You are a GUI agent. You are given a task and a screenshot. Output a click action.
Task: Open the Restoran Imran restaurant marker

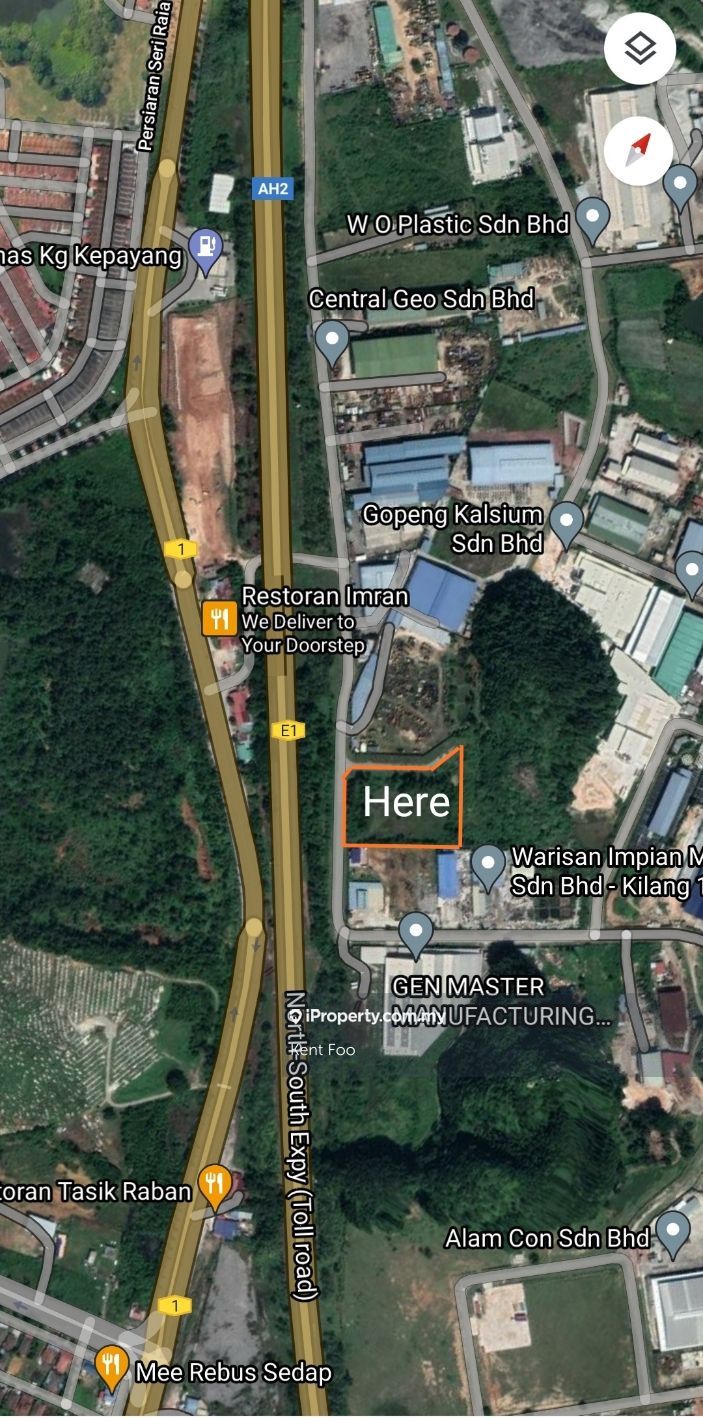(219, 618)
